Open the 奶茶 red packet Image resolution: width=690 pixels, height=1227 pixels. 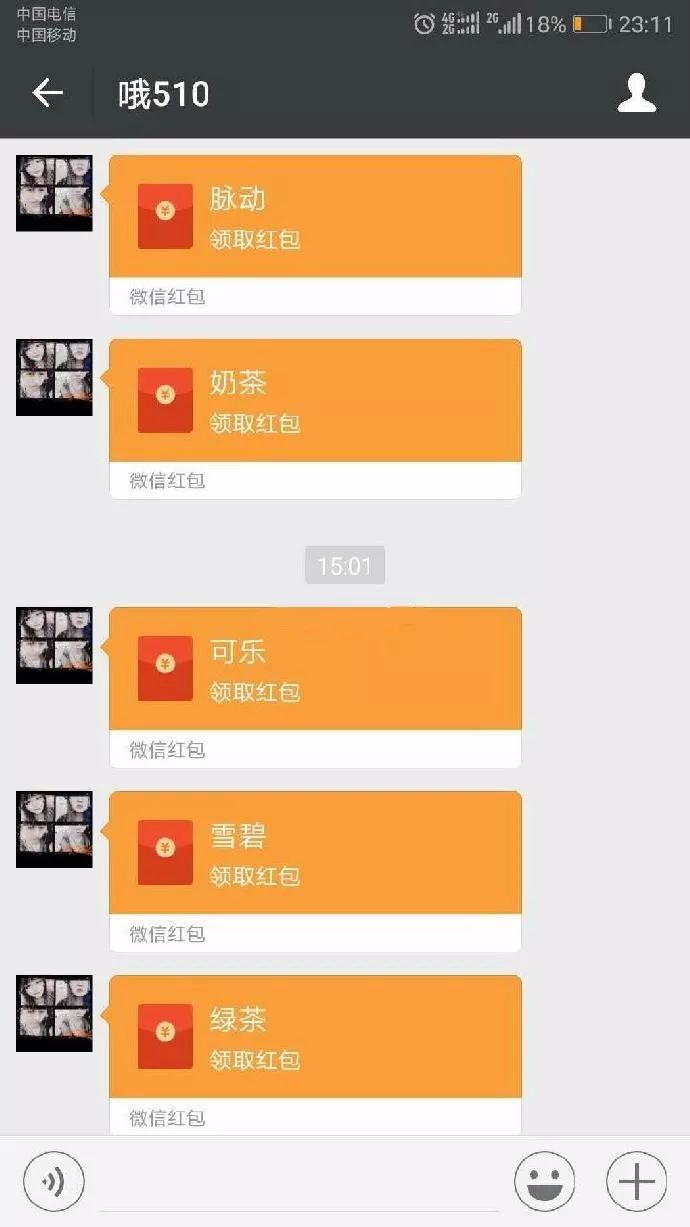pyautogui.click(x=315, y=401)
